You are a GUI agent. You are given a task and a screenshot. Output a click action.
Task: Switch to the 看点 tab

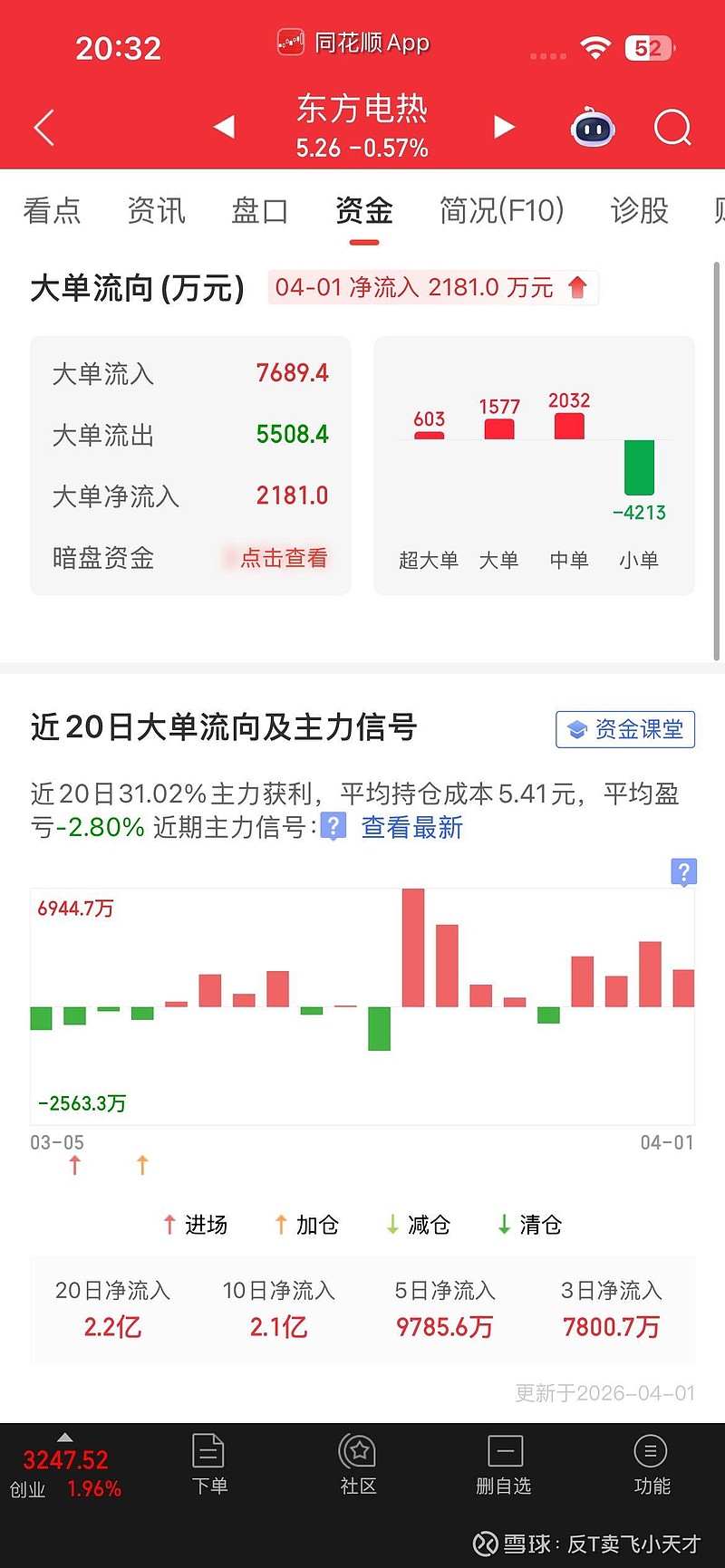point(52,211)
